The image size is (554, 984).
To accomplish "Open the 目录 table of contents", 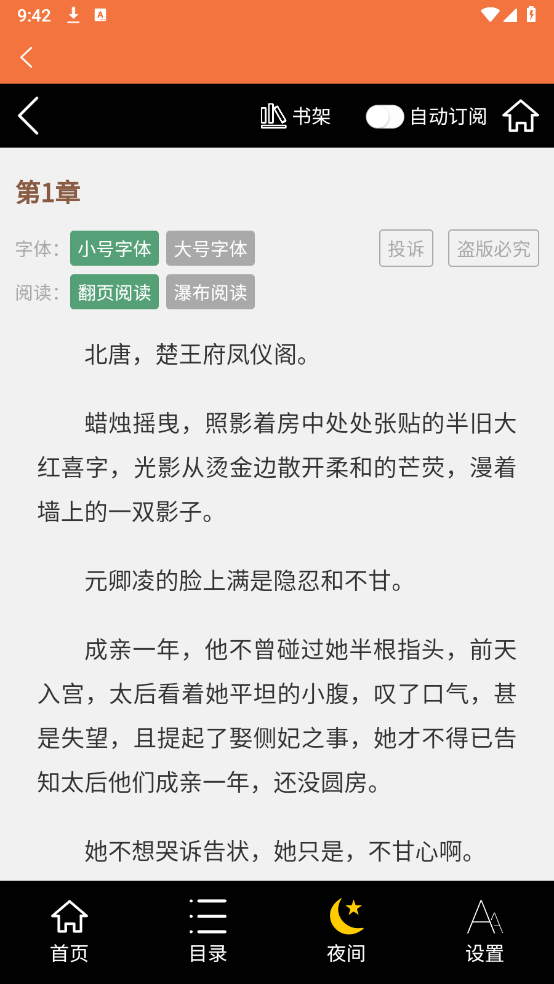I will [208, 931].
